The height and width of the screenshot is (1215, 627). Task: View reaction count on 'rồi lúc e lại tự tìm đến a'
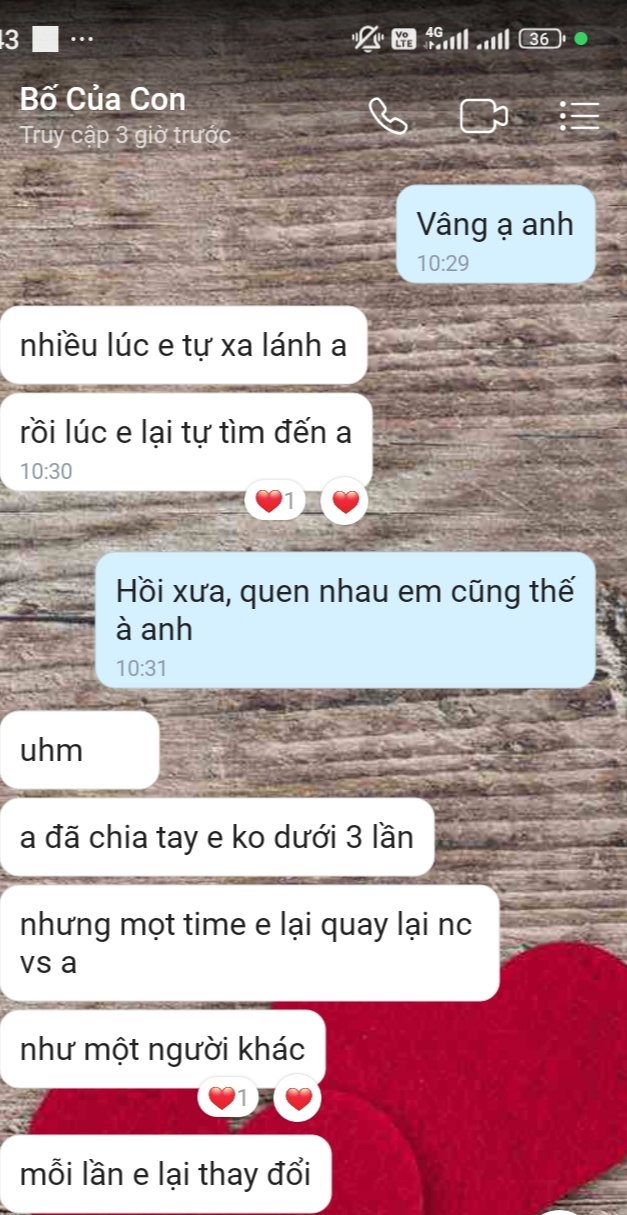(277, 502)
